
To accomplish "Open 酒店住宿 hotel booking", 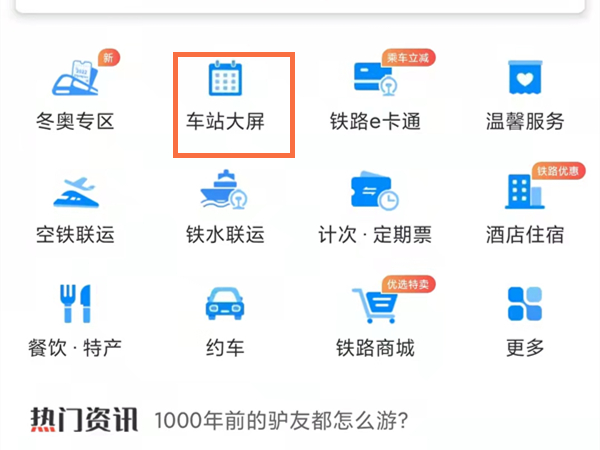I will pos(525,208).
